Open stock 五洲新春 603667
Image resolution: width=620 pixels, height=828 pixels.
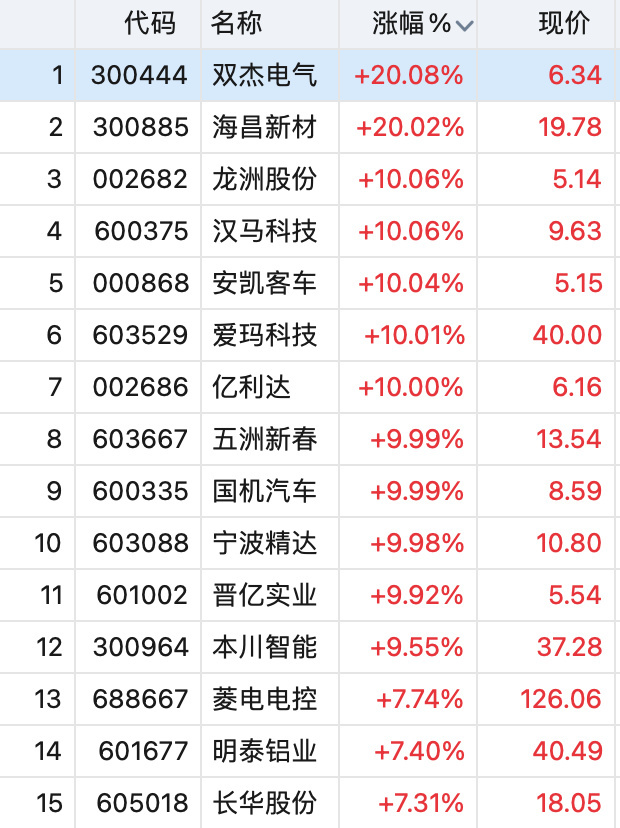click(x=265, y=439)
